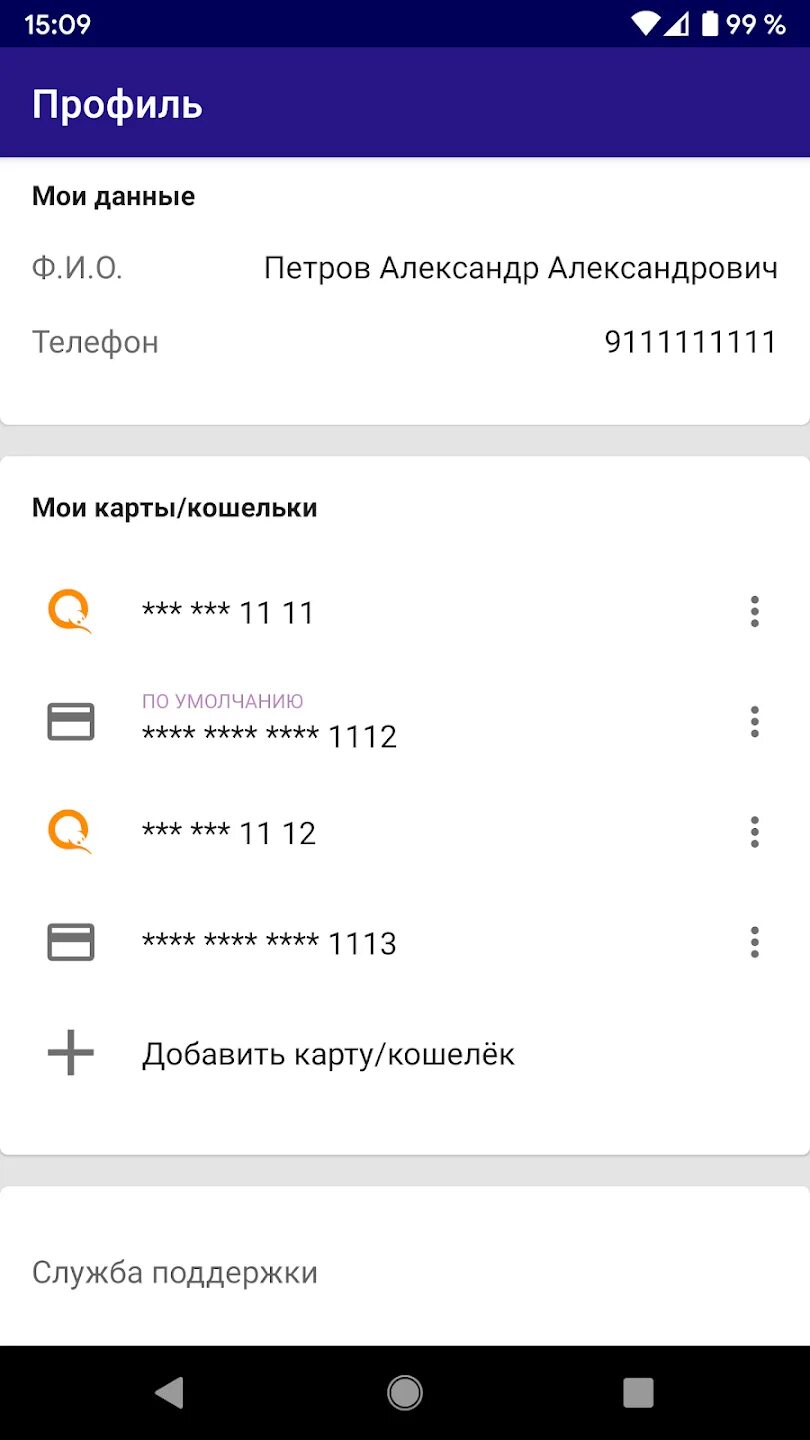Open options for wallet ending 11 11

[754, 611]
